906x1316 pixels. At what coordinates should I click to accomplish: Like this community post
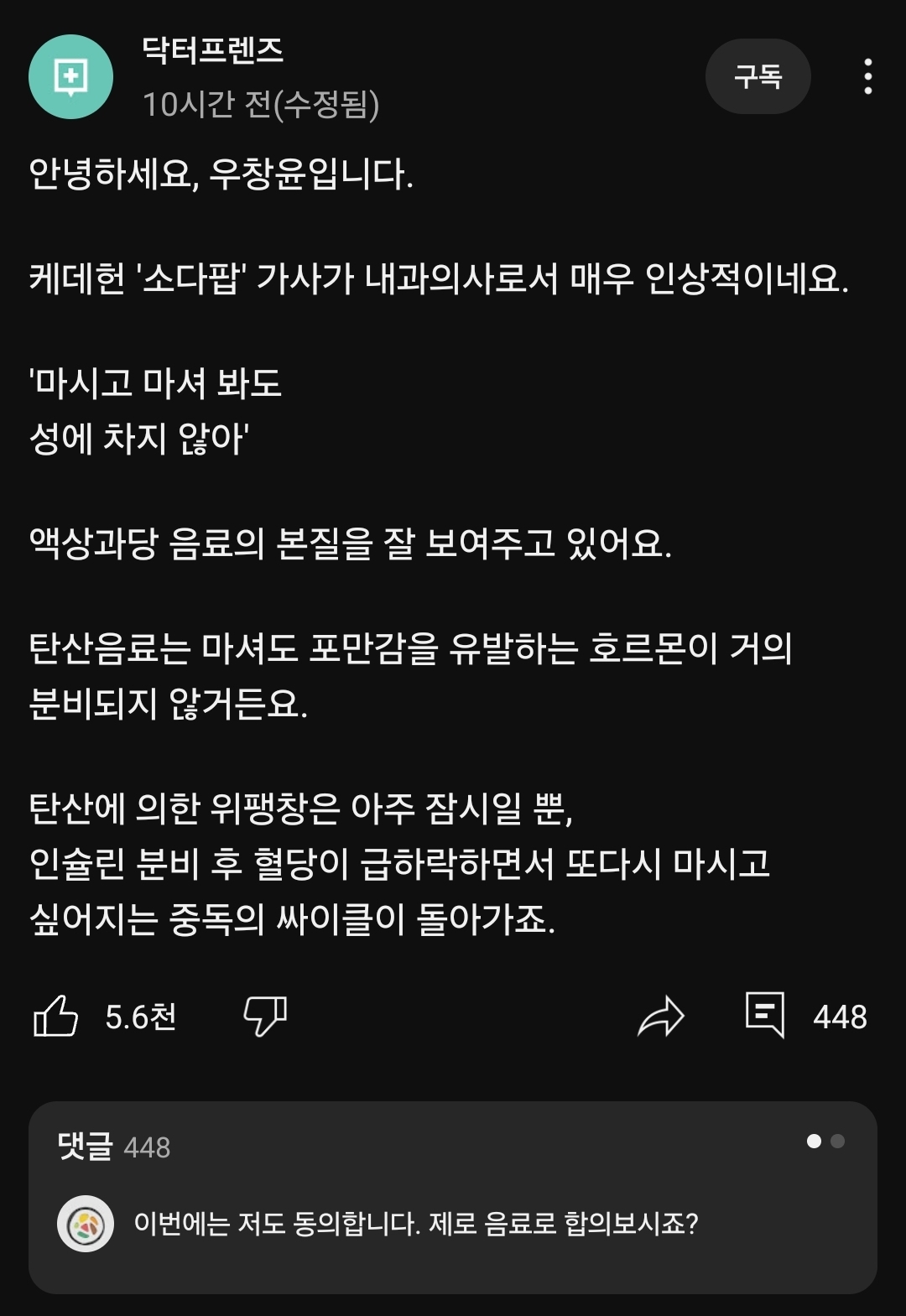click(x=56, y=1016)
